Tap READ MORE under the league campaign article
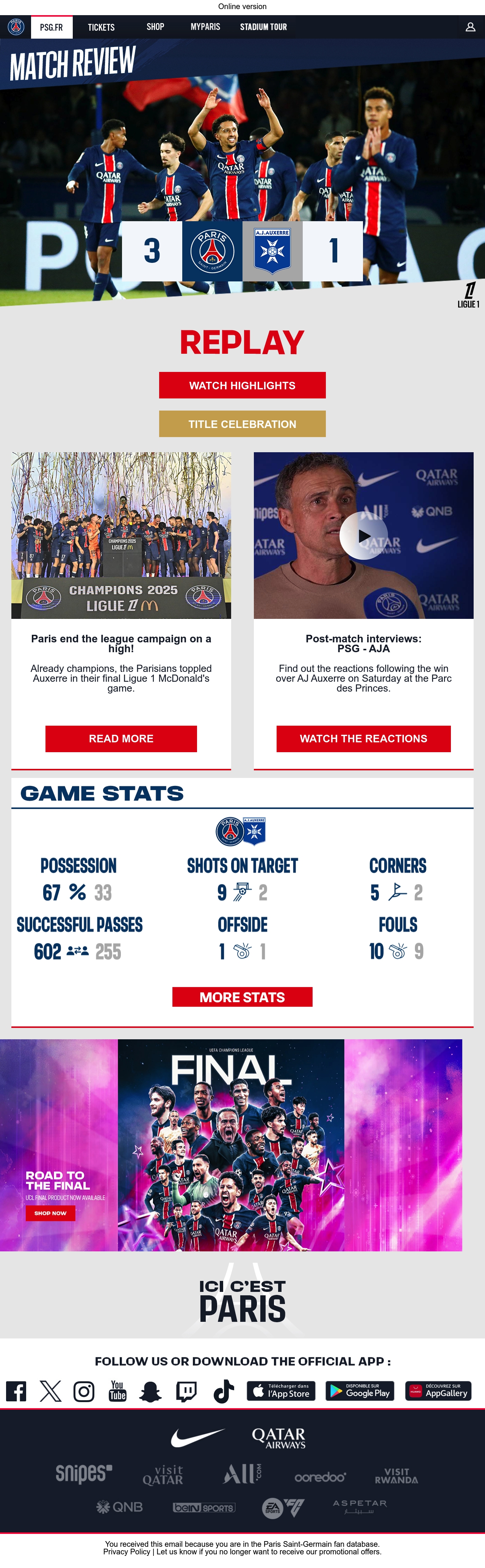Viewport: 485px width, 1568px height. coord(121,738)
